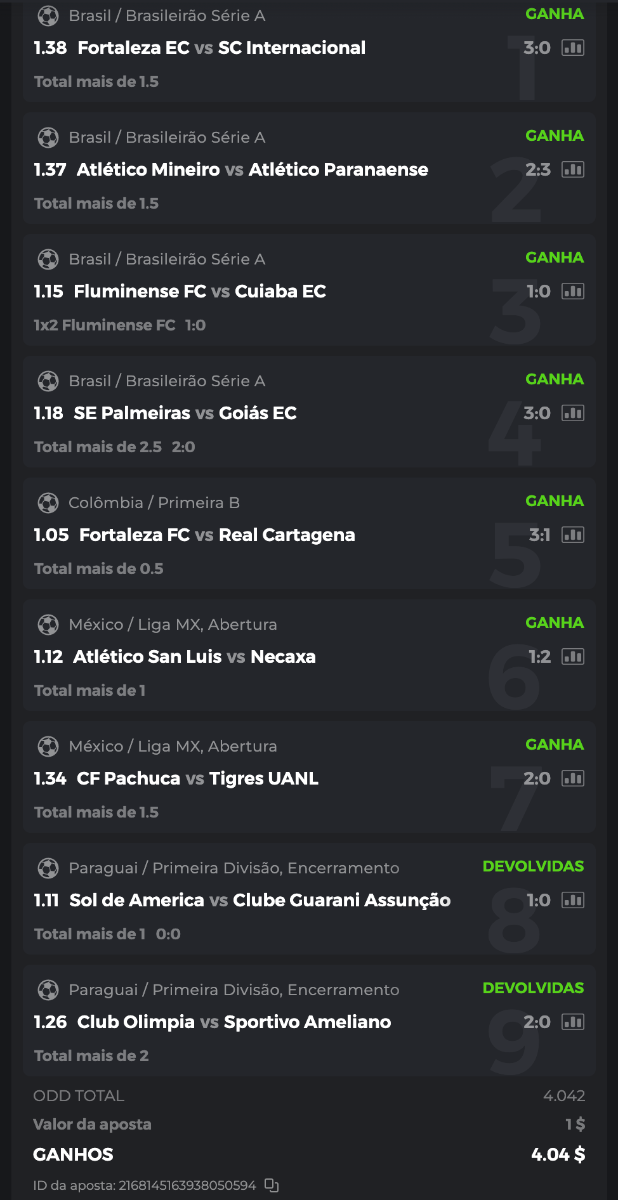Tap stats icon for CF Pachuca vs Tigres UANL
The width and height of the screenshot is (618, 1200).
click(572, 778)
